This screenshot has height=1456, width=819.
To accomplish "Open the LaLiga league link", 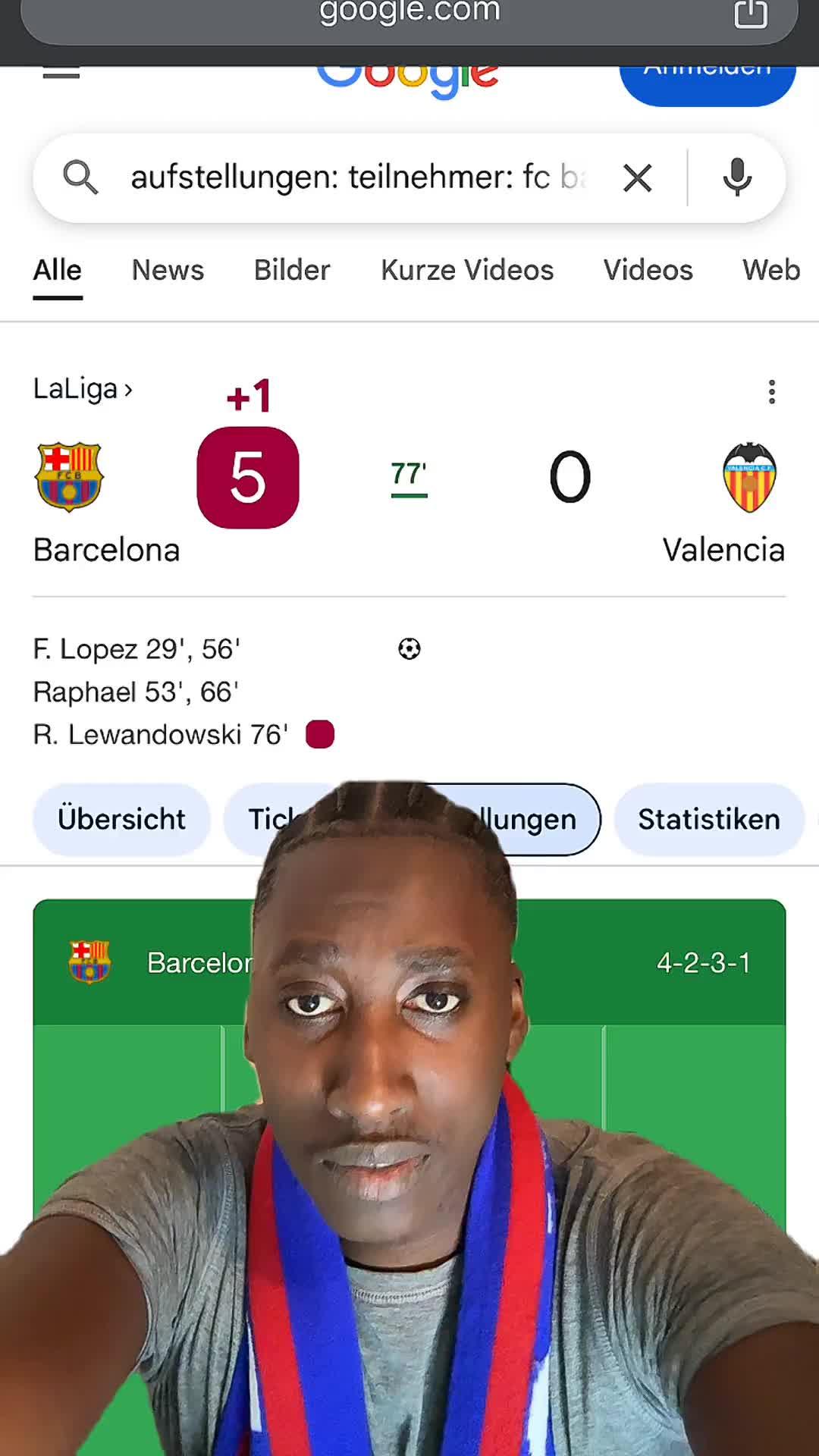I will 82,389.
